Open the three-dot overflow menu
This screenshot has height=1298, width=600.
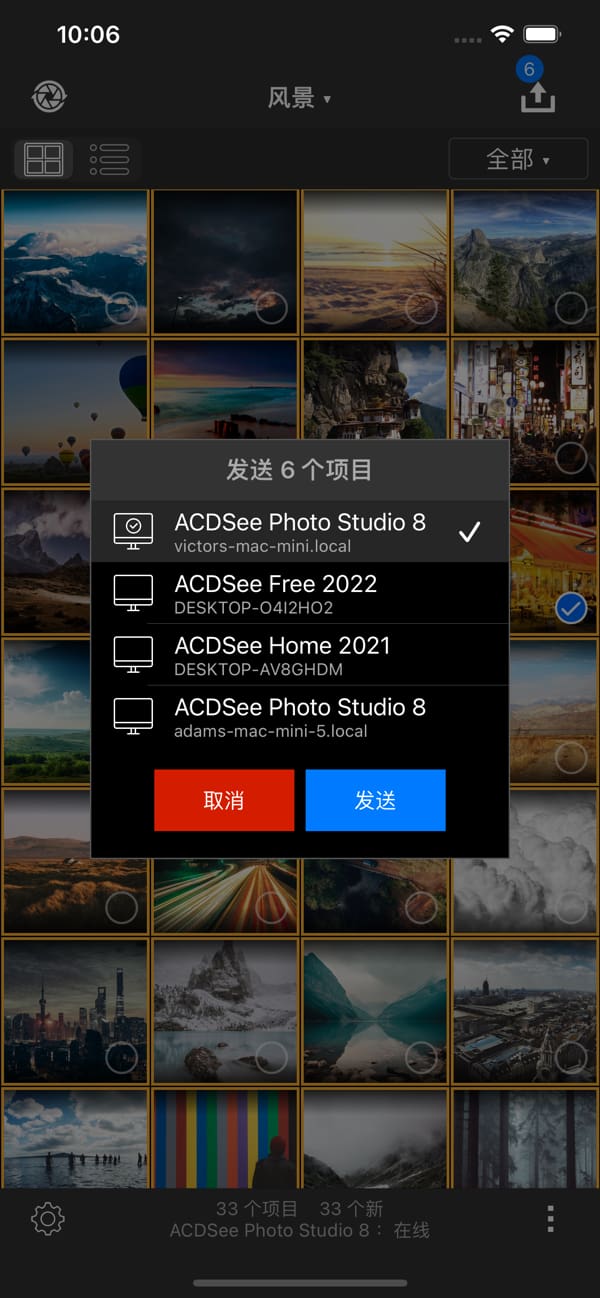[x=550, y=1218]
